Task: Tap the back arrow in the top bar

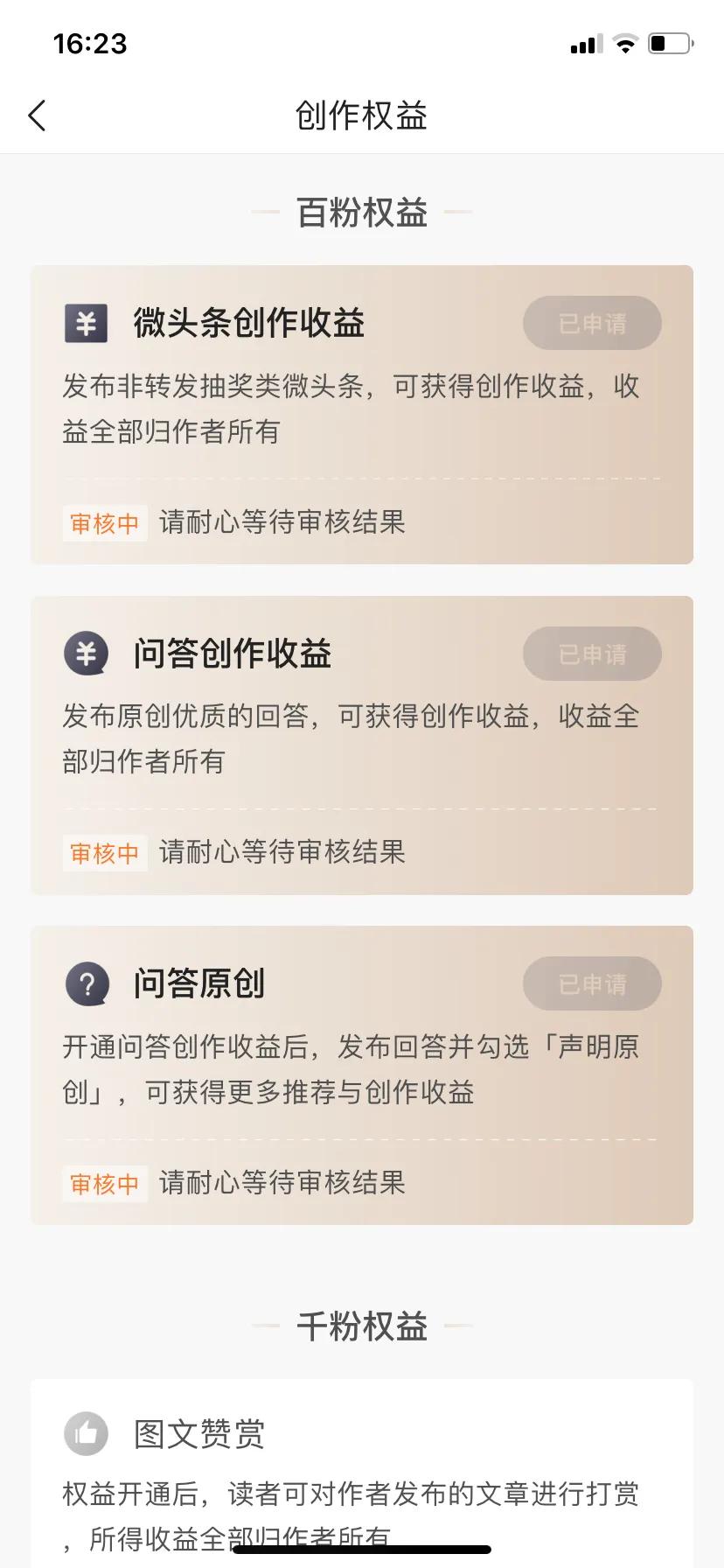Action: [x=37, y=115]
